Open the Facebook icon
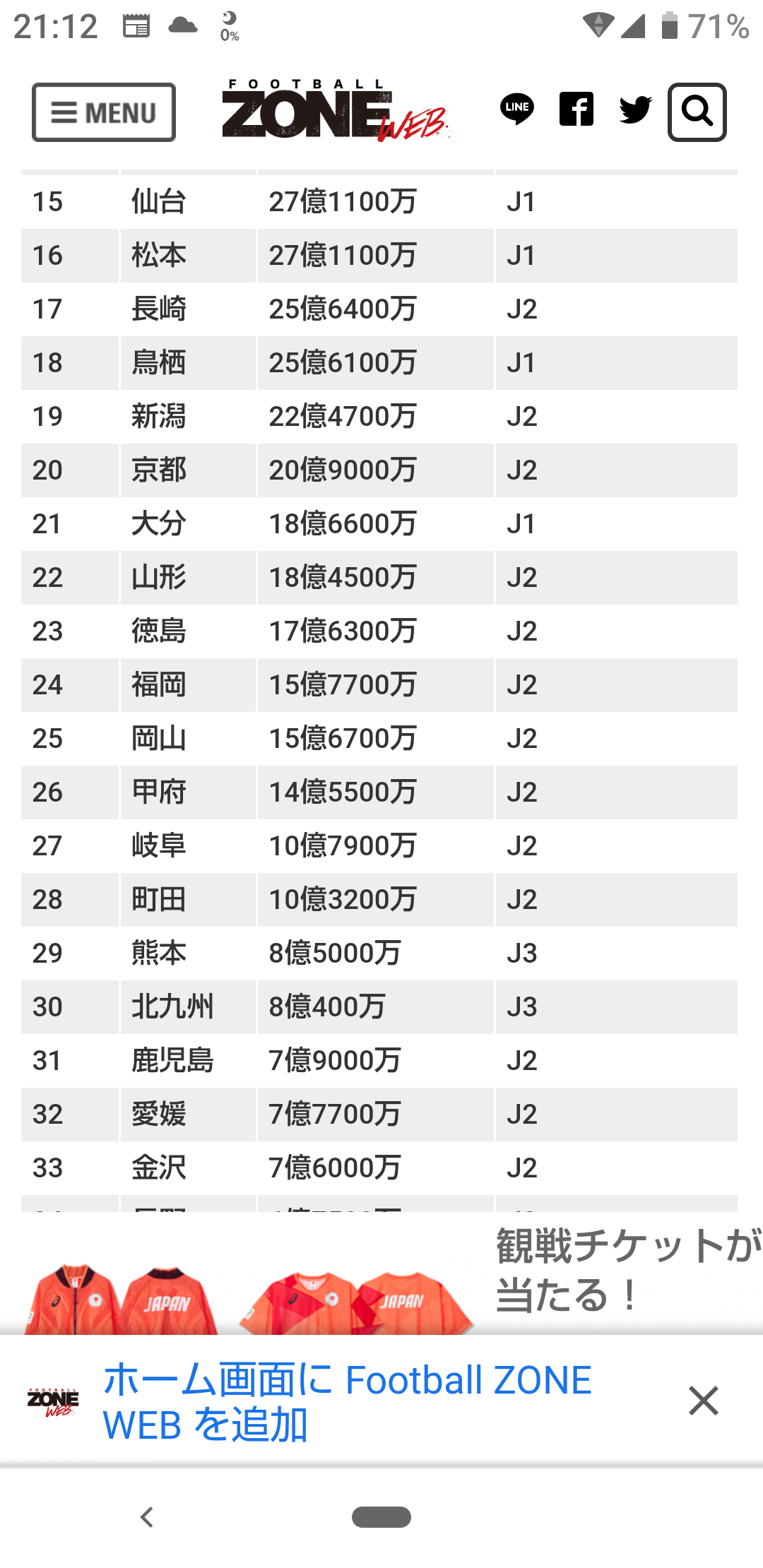The height and width of the screenshot is (1568, 763). tap(576, 109)
